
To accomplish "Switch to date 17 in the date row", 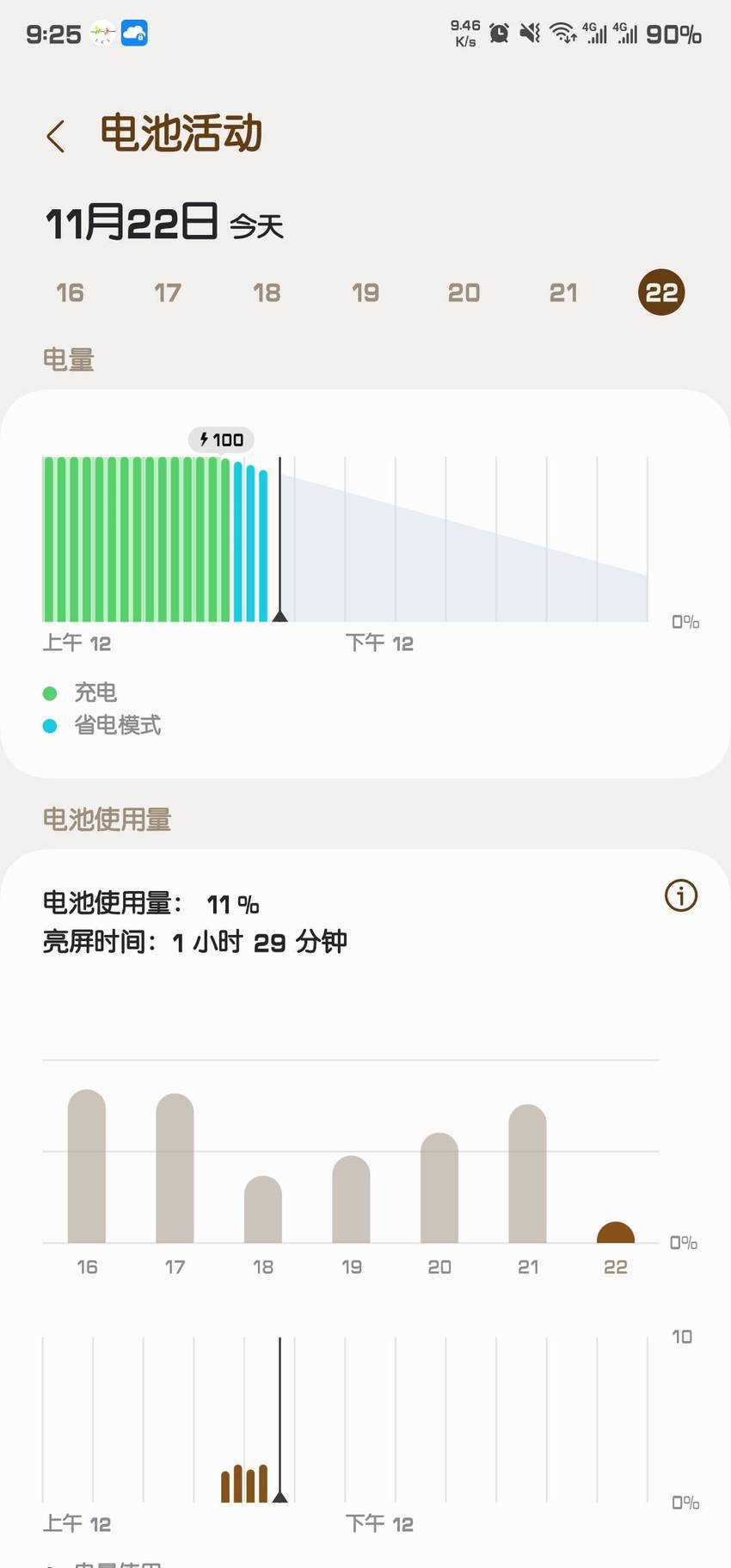I will [x=168, y=292].
